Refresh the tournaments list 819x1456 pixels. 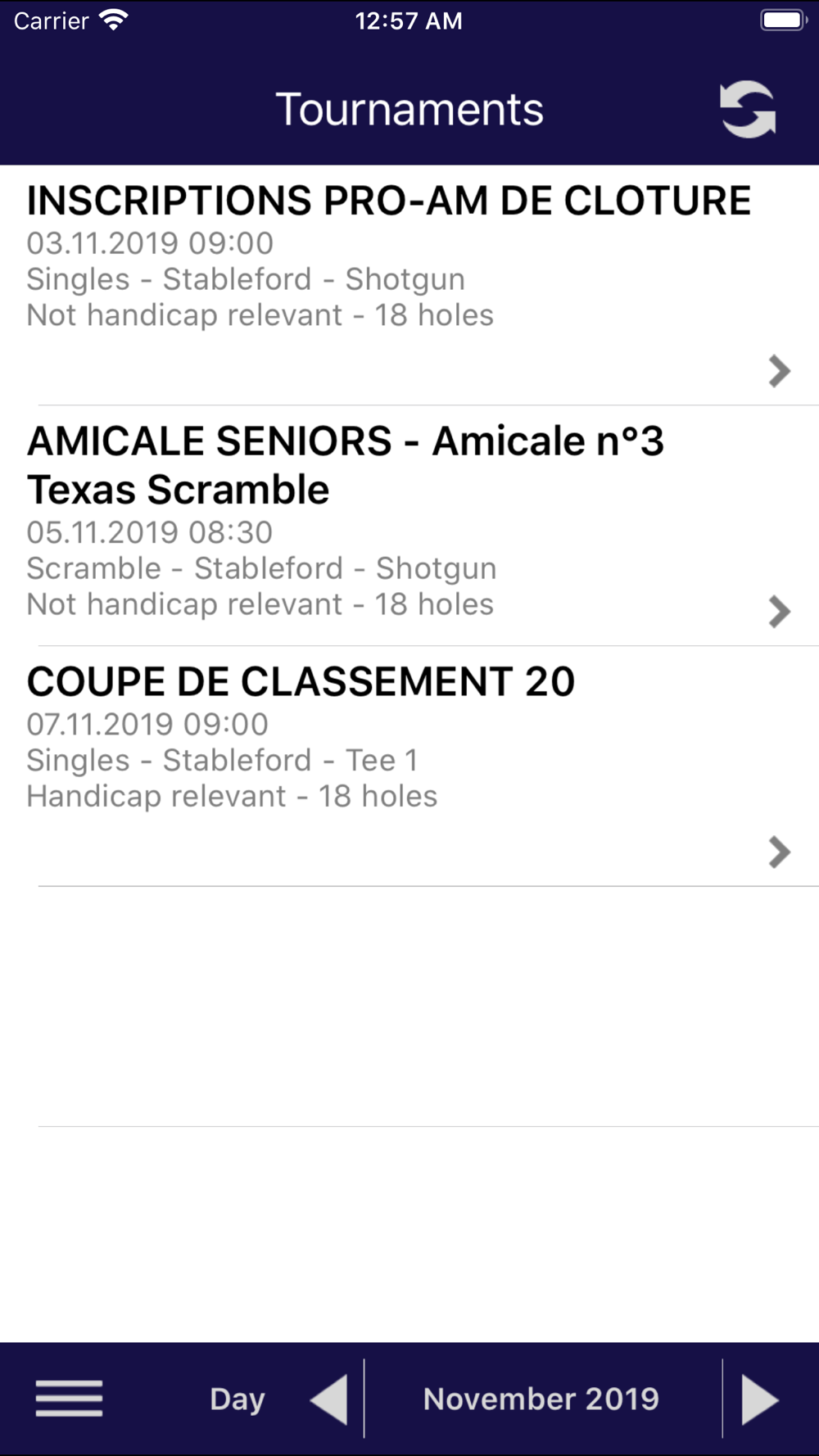coord(748,110)
